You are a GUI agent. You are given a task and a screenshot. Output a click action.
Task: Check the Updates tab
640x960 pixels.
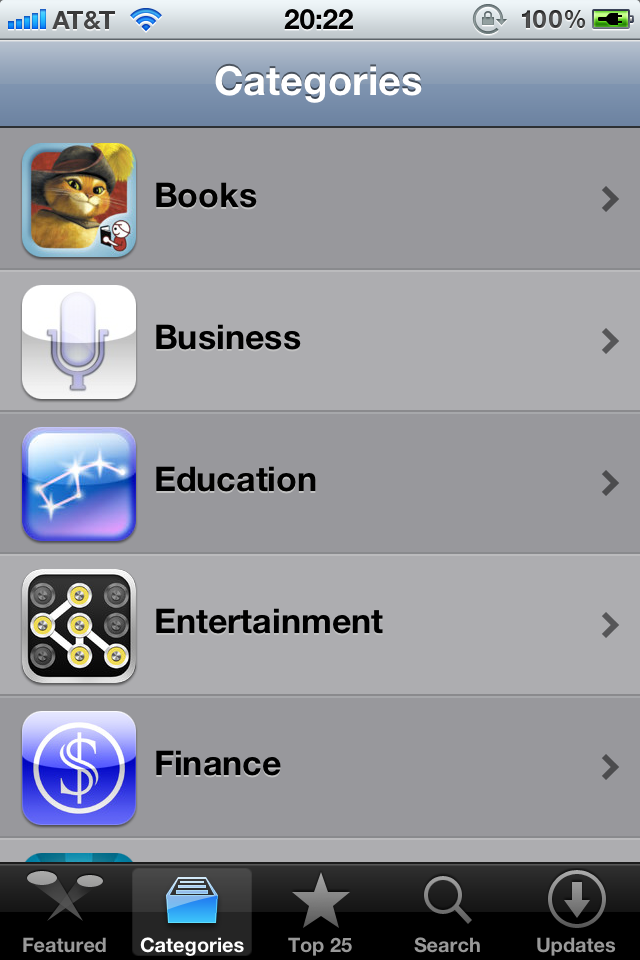(576, 913)
